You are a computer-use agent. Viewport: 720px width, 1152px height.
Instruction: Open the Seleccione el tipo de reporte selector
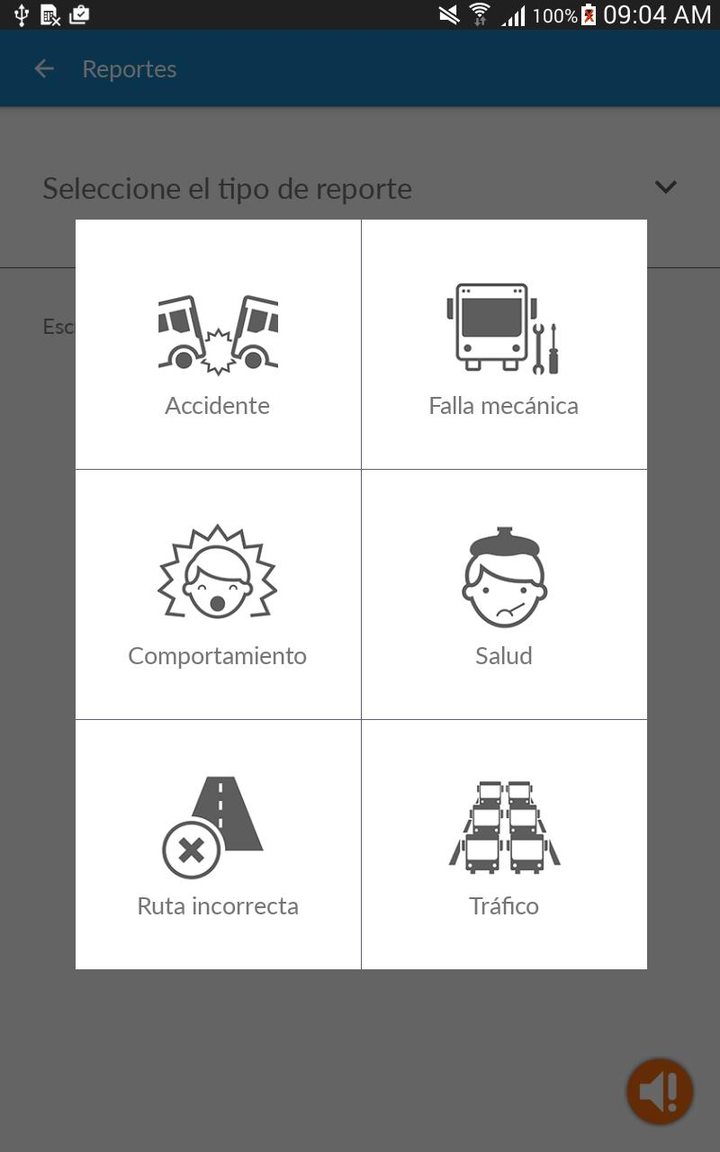tap(226, 188)
